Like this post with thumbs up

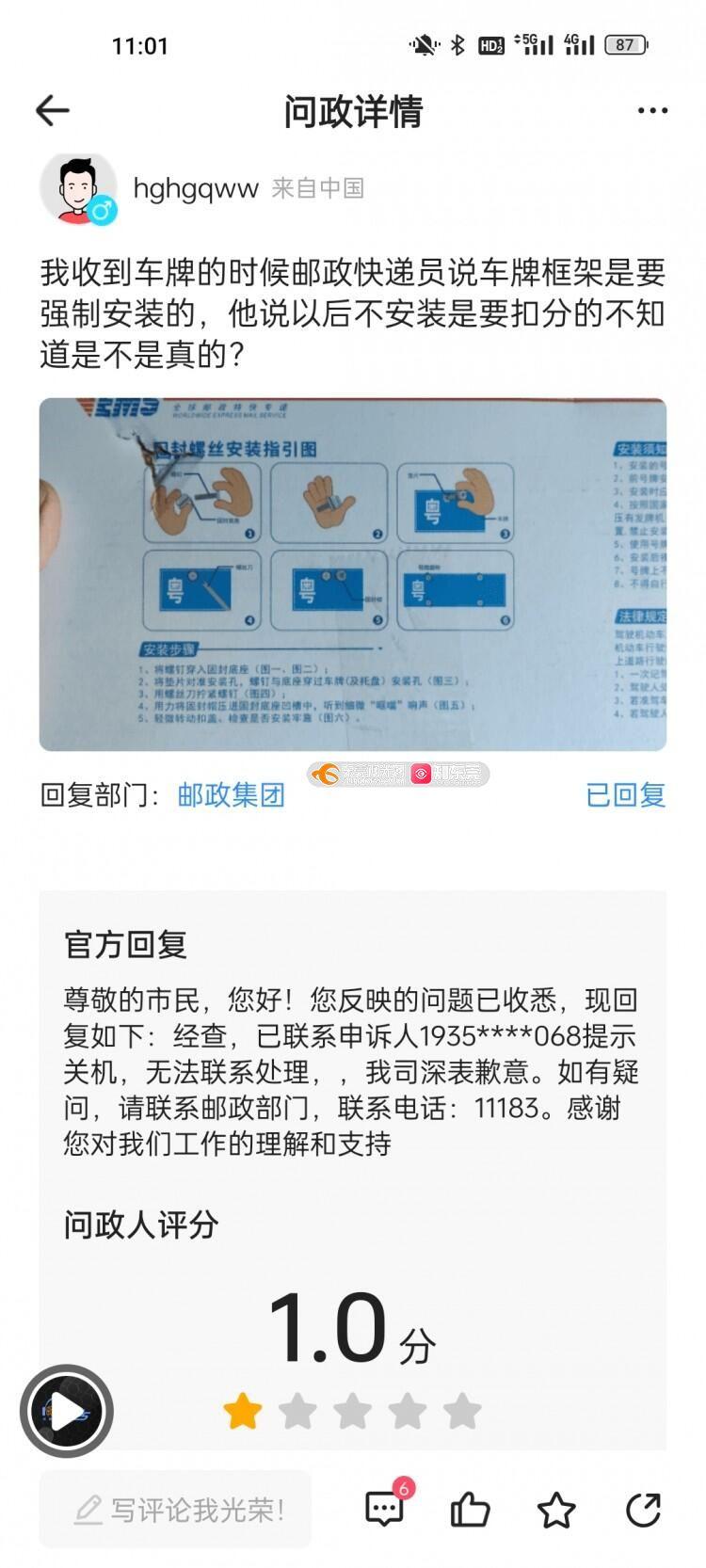470,1510
